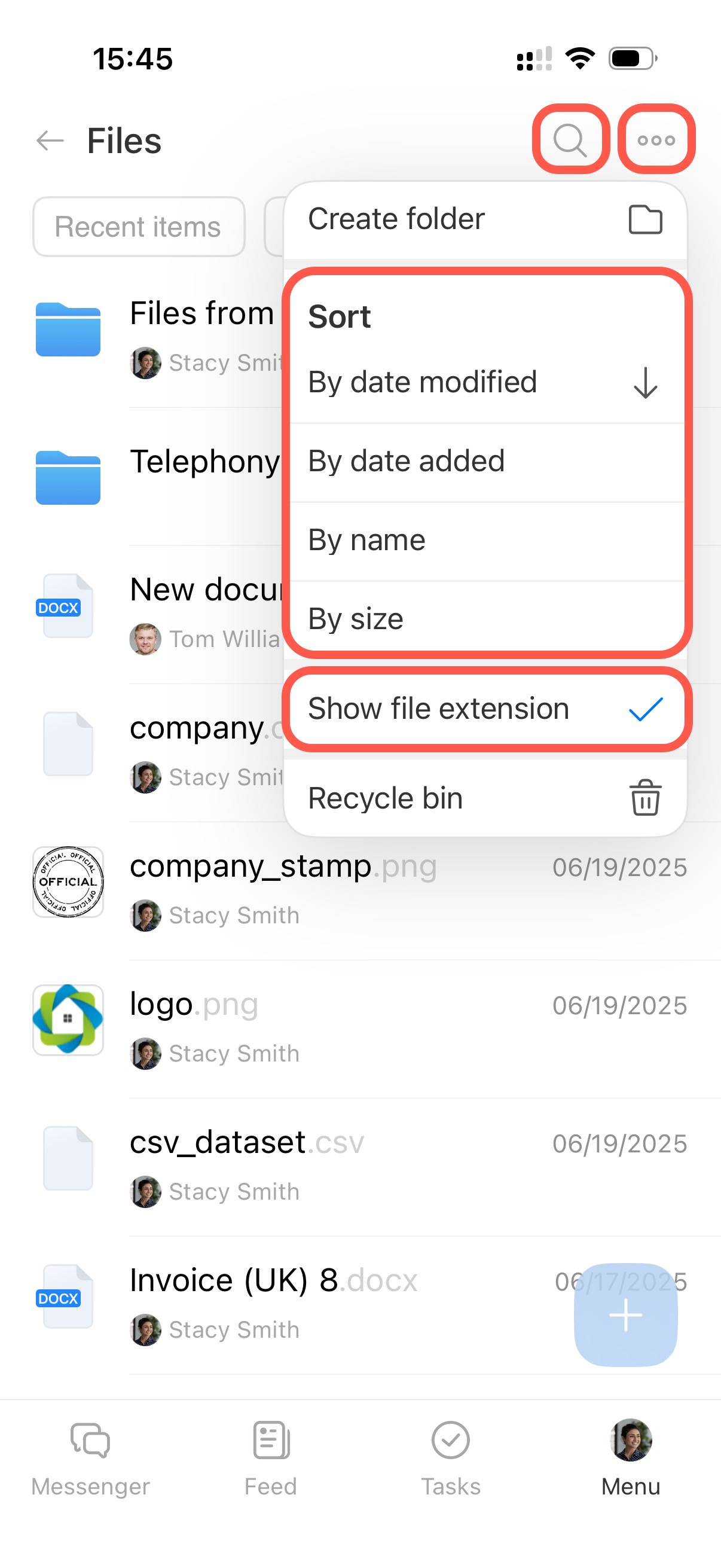Sort files by size
The height and width of the screenshot is (1568, 721).
point(485,619)
